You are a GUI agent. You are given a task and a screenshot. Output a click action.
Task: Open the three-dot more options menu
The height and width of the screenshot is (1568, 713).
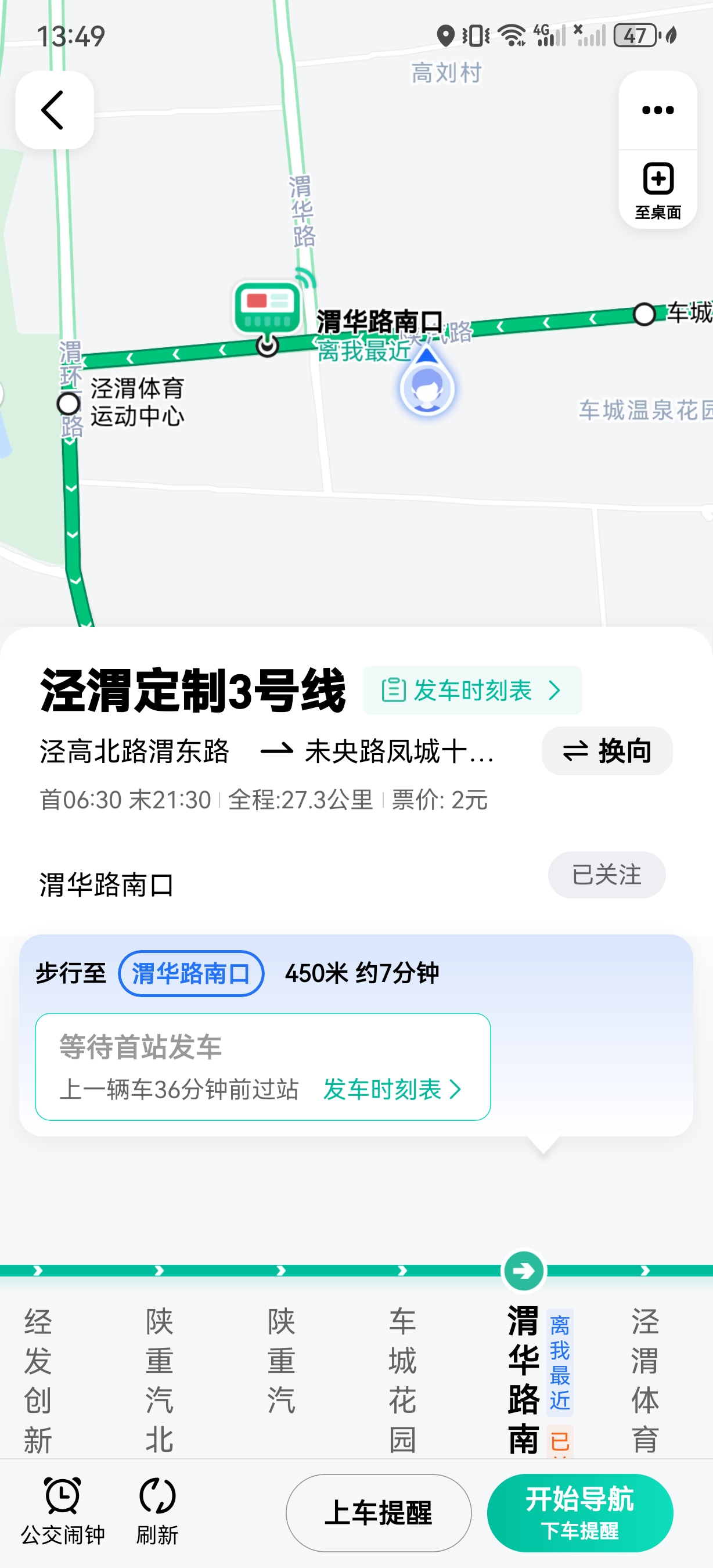pos(658,110)
